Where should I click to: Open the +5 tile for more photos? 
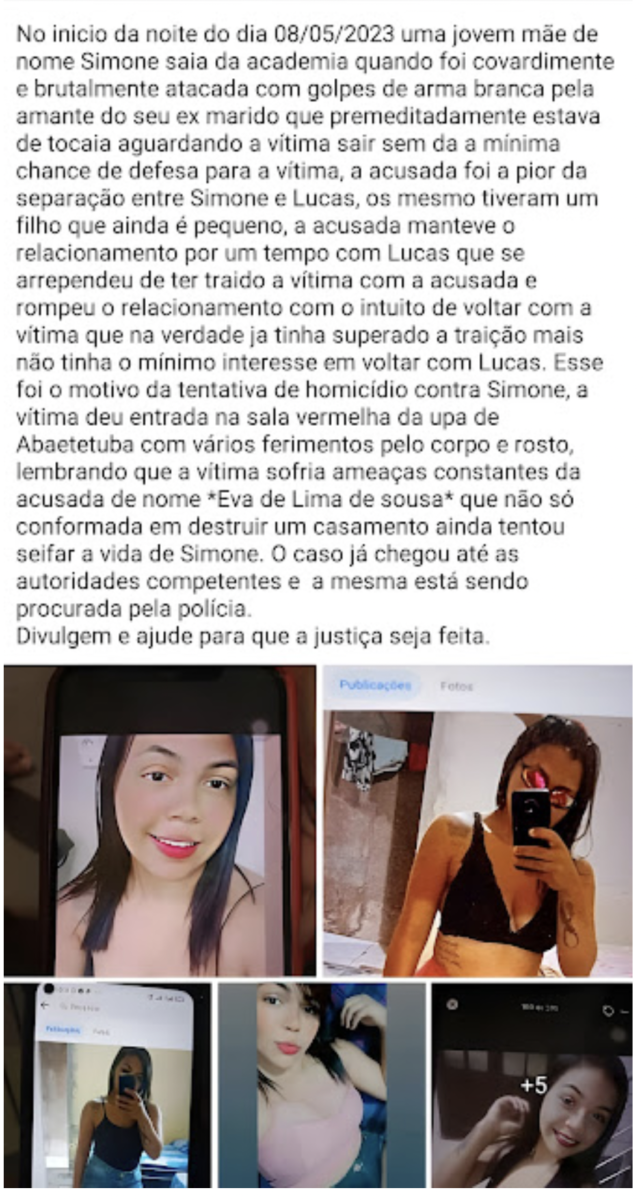tap(533, 1085)
